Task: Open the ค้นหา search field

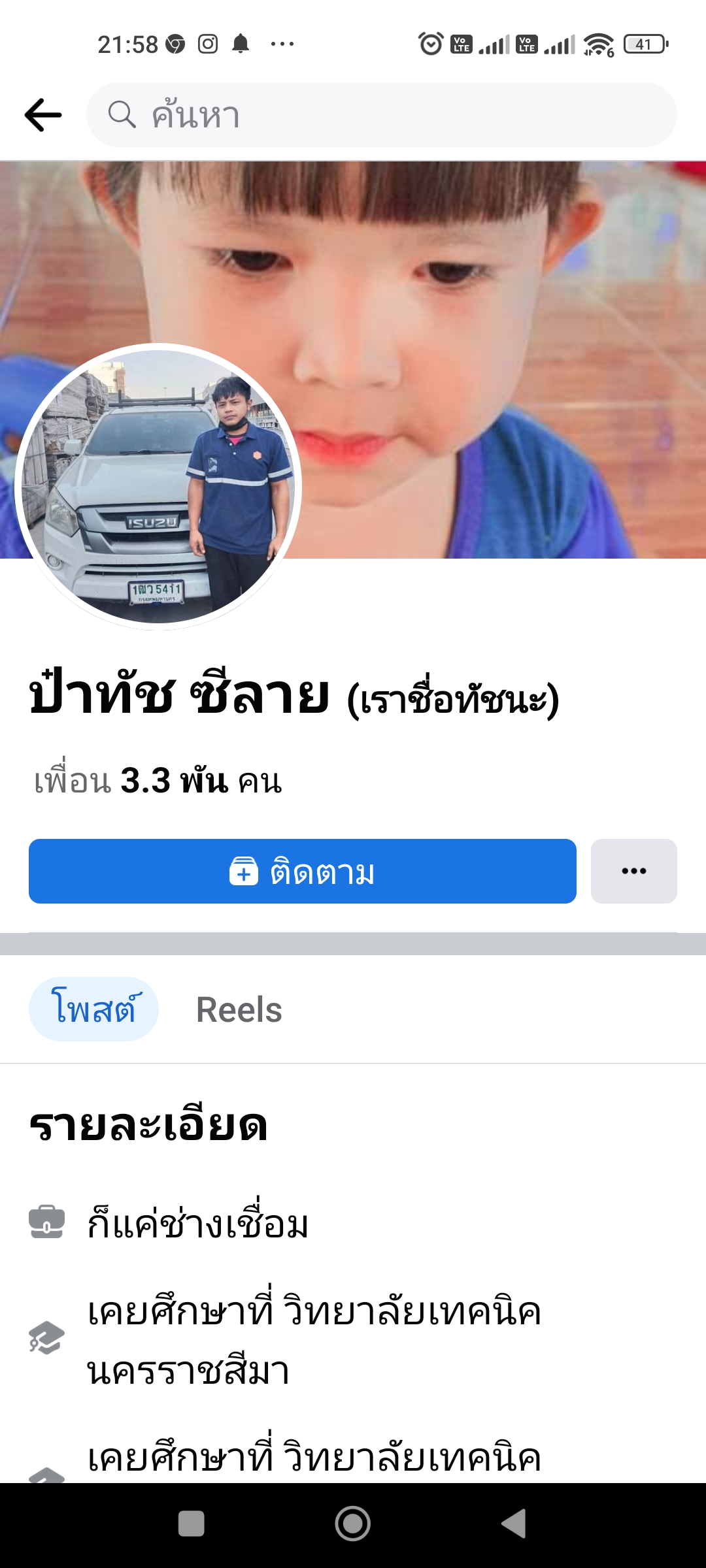Action: click(x=381, y=115)
